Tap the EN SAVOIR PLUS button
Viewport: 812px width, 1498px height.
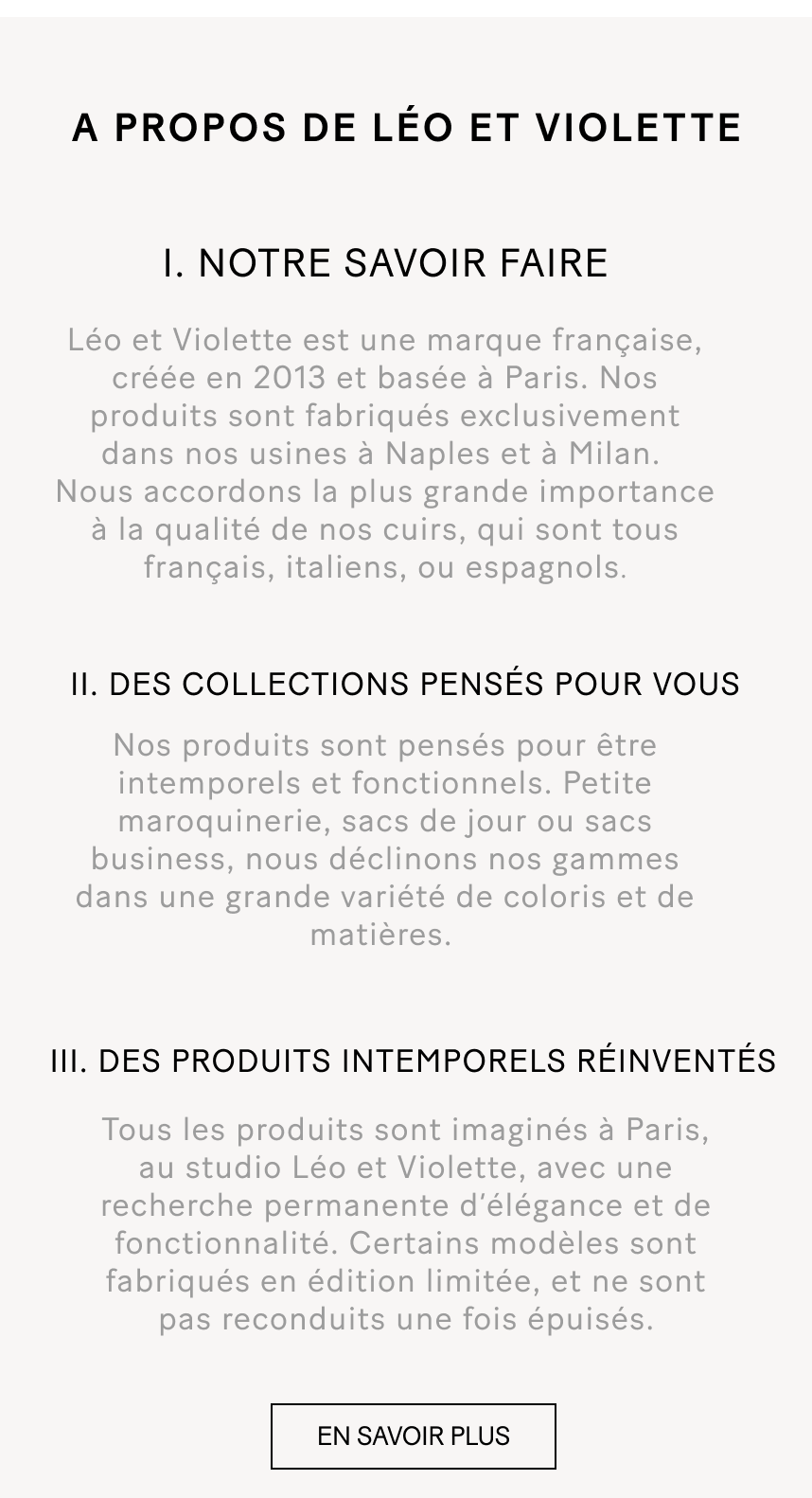pos(414,1436)
